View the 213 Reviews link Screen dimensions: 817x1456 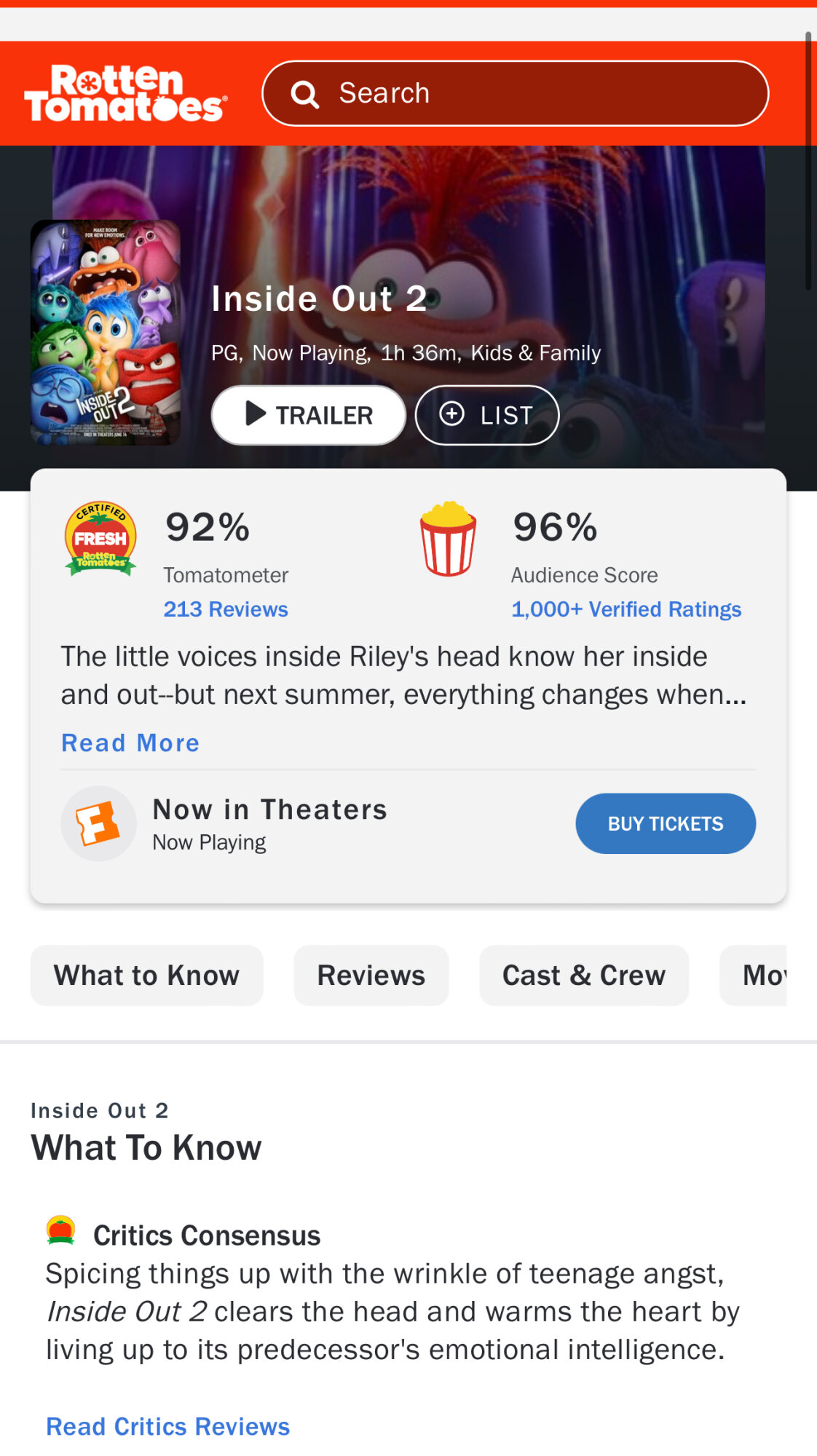click(x=225, y=609)
